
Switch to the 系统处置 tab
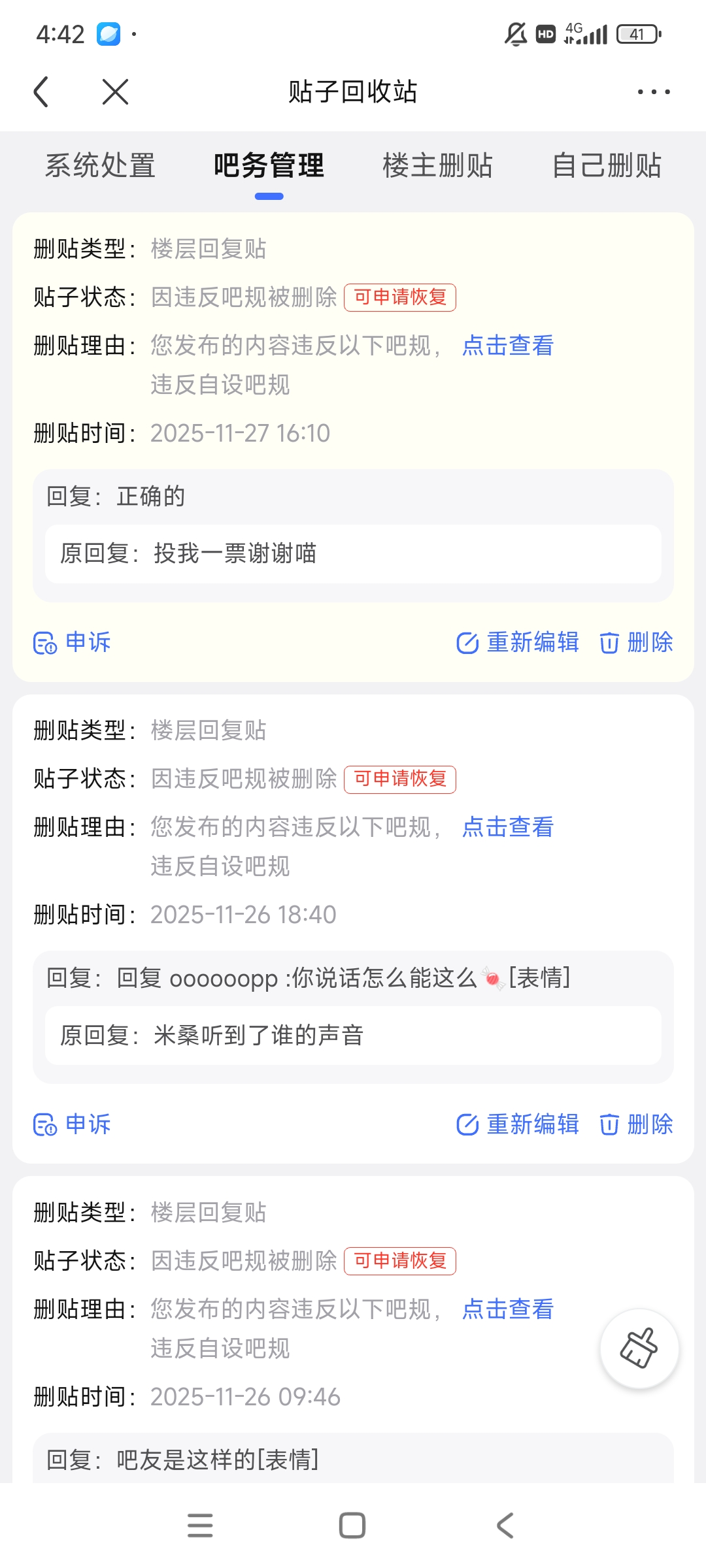point(100,165)
